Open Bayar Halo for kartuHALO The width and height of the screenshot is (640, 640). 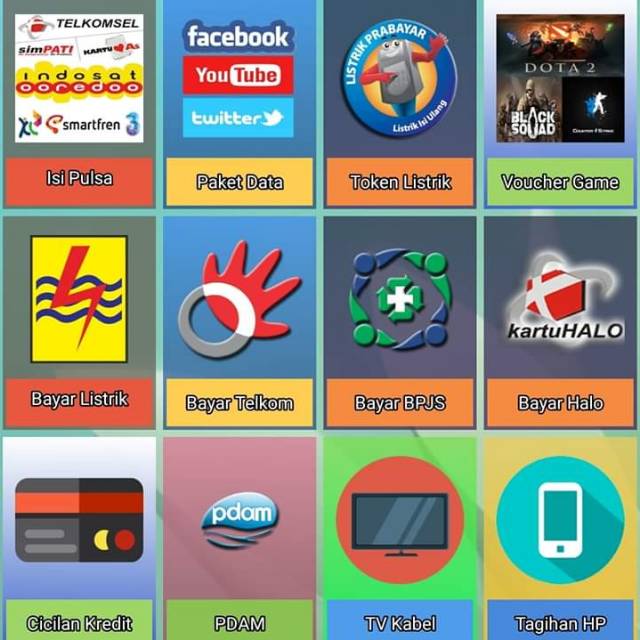[x=560, y=320]
